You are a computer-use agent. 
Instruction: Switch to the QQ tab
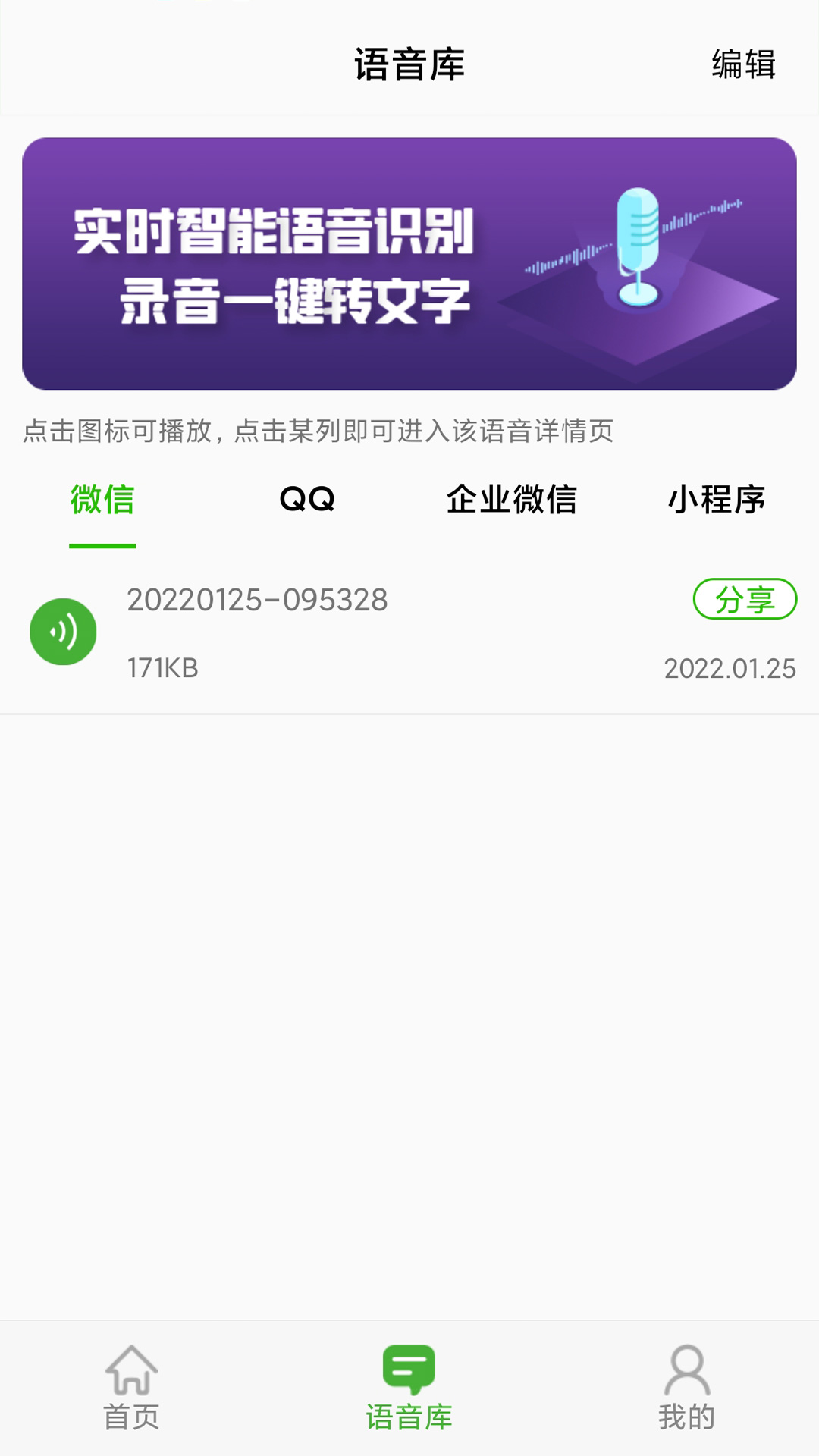point(307,500)
